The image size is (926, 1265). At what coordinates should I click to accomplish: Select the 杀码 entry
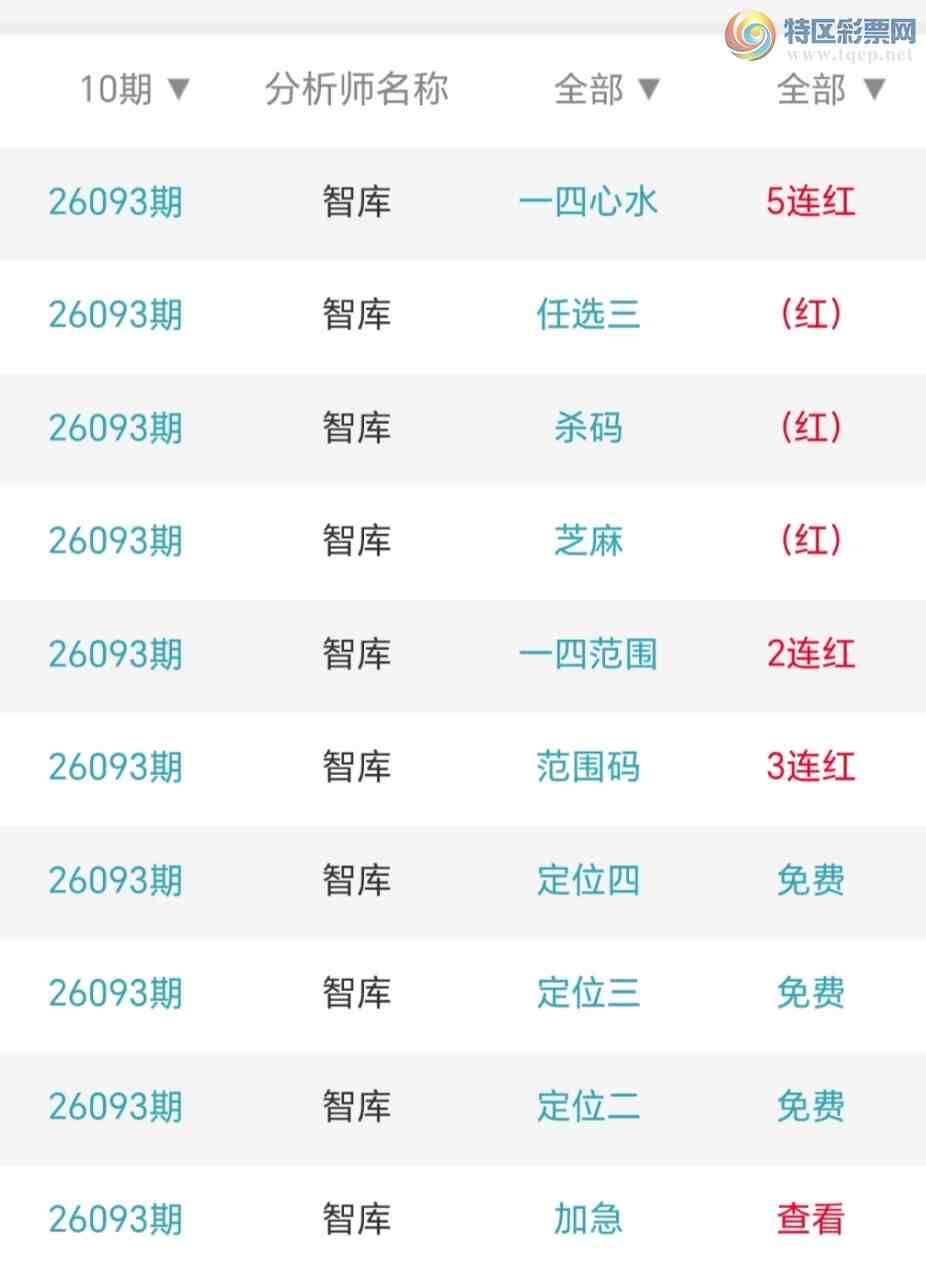pyautogui.click(x=588, y=429)
